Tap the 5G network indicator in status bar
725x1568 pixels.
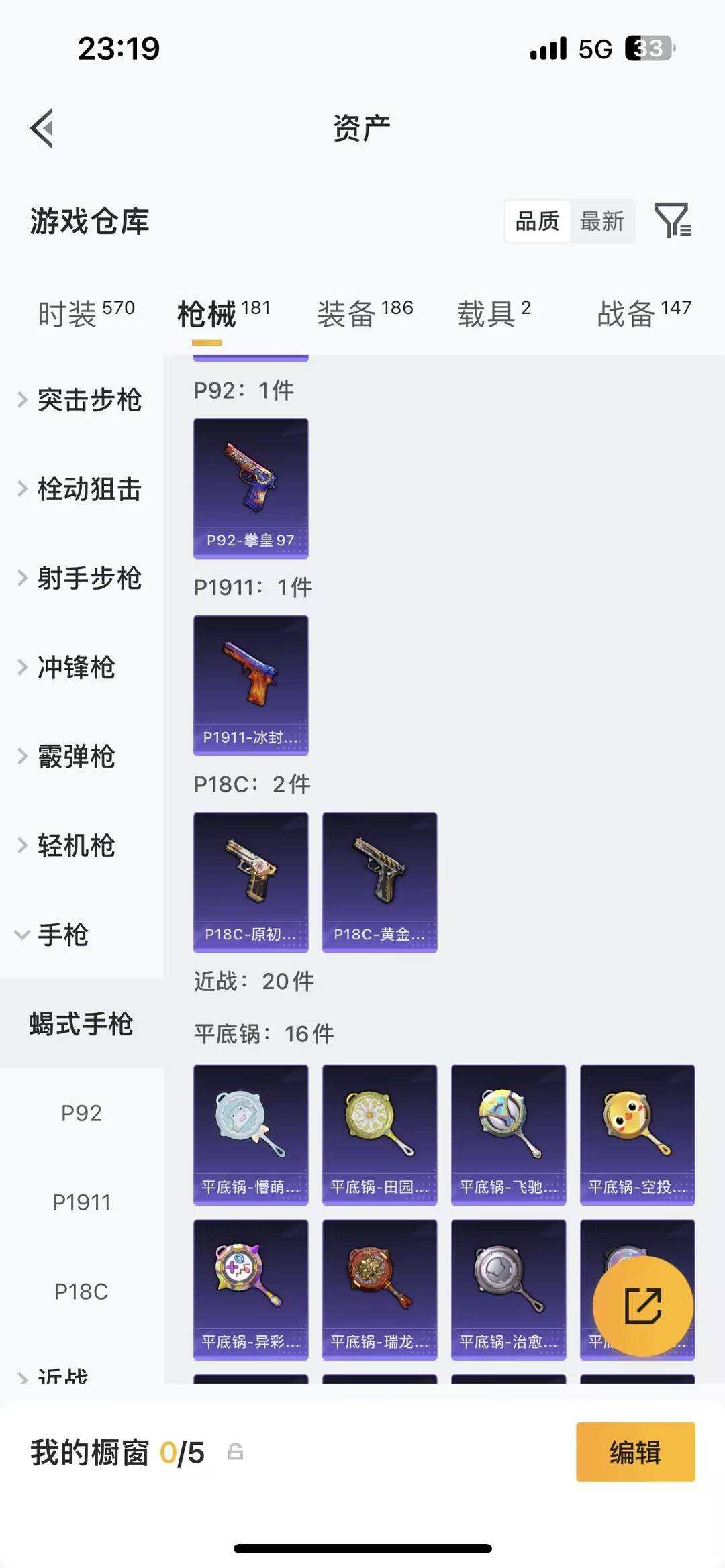pos(596,48)
